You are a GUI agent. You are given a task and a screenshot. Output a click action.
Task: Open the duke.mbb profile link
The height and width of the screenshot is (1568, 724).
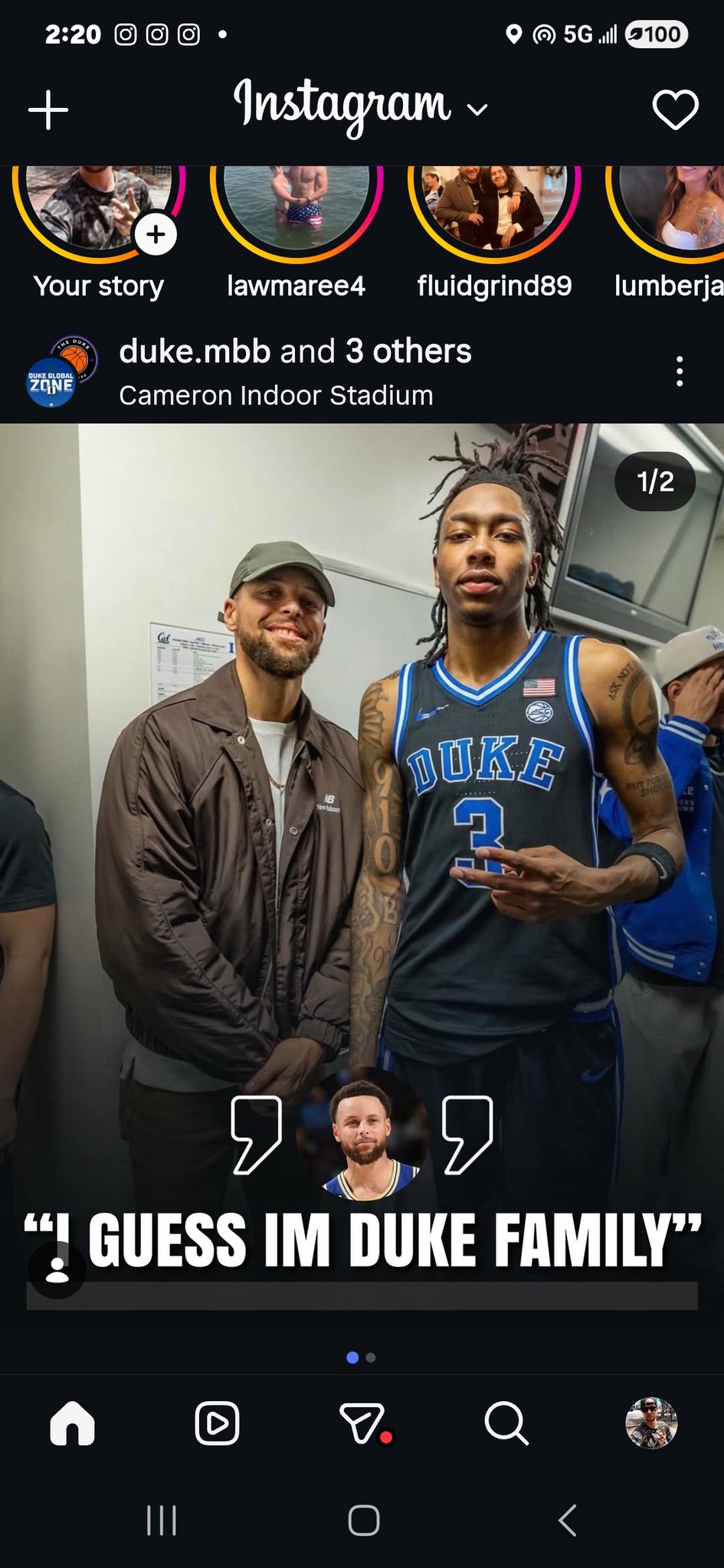[x=195, y=351]
